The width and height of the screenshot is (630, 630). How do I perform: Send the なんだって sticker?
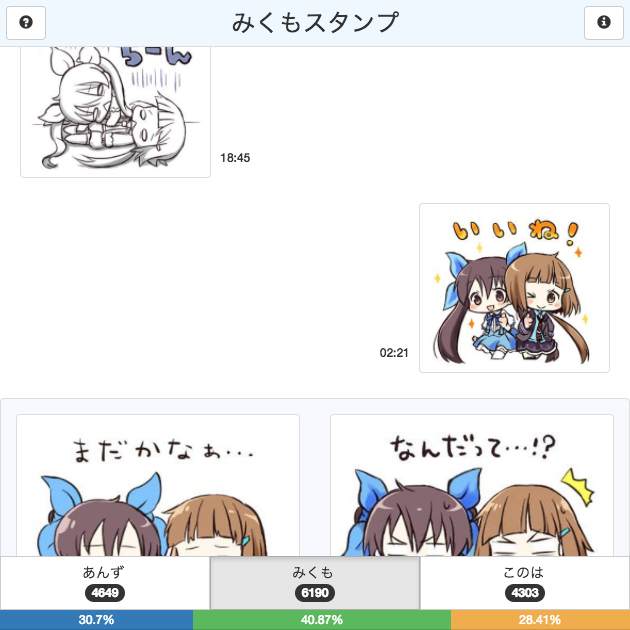point(471,487)
